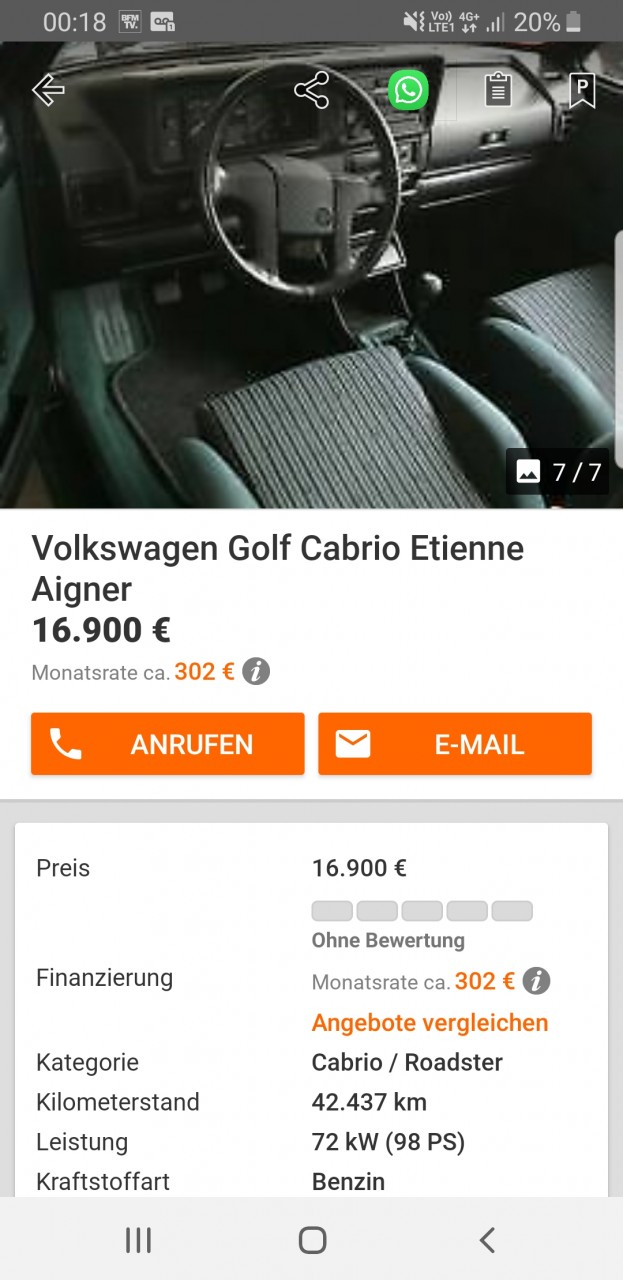Open recent apps from navigation bar

point(138,1240)
